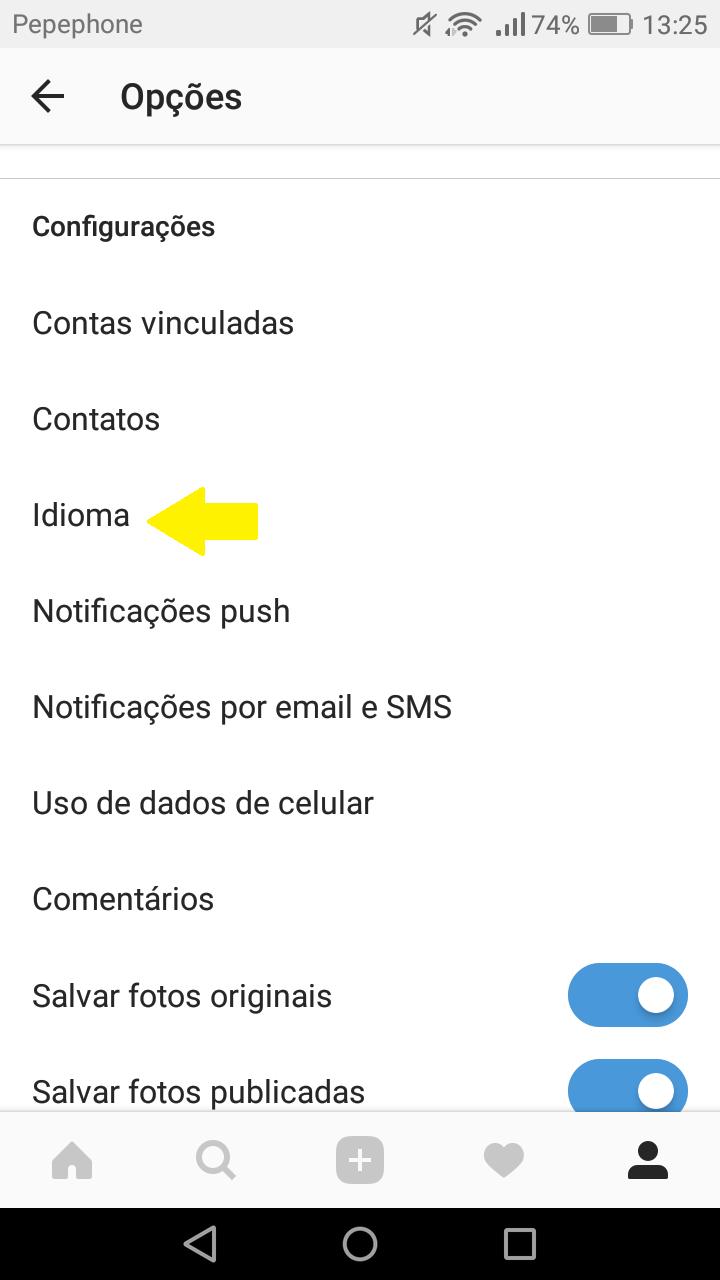Tap the system home button

(x=360, y=1244)
